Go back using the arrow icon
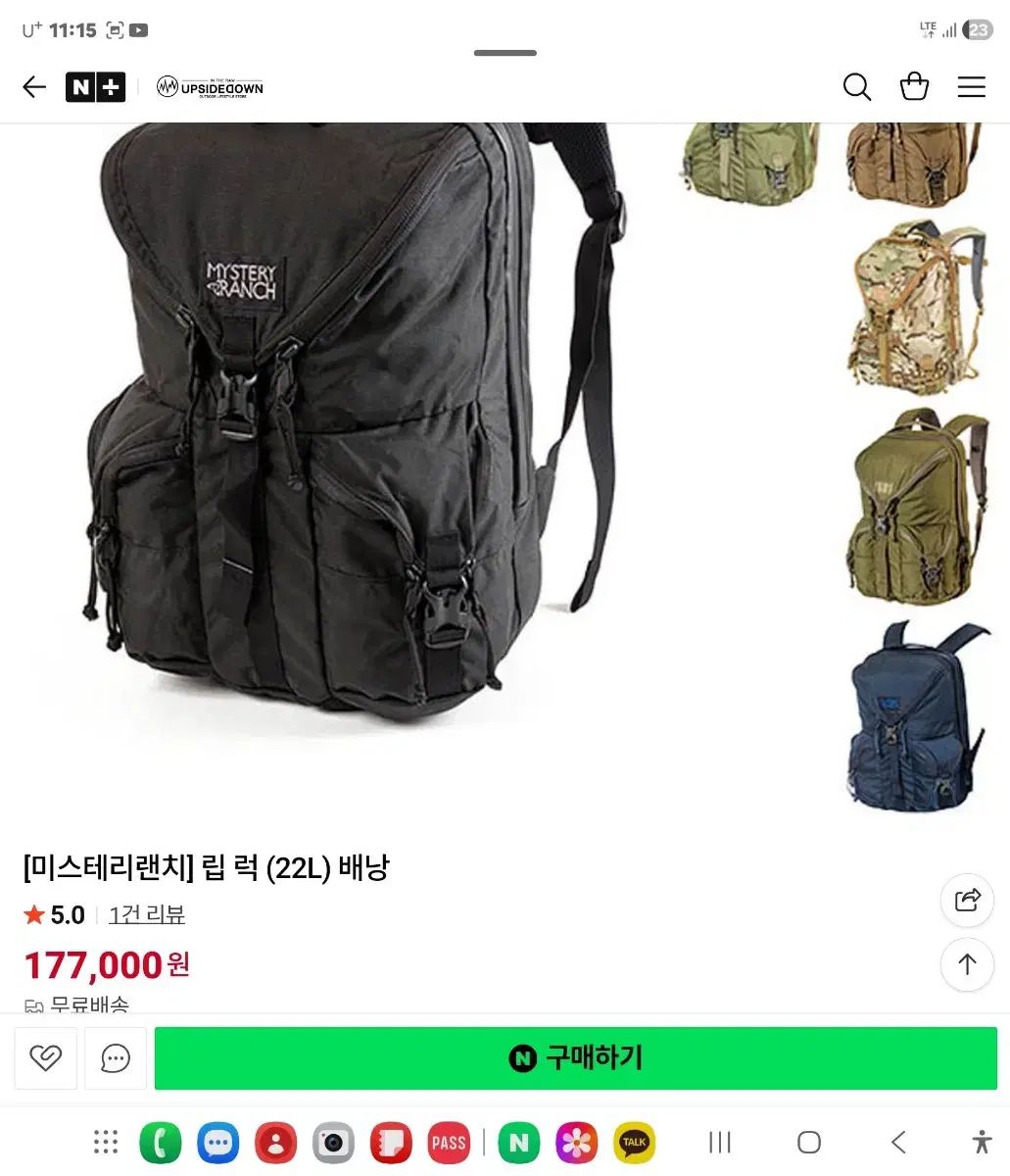Image resolution: width=1010 pixels, height=1176 pixels. pyautogui.click(x=34, y=87)
